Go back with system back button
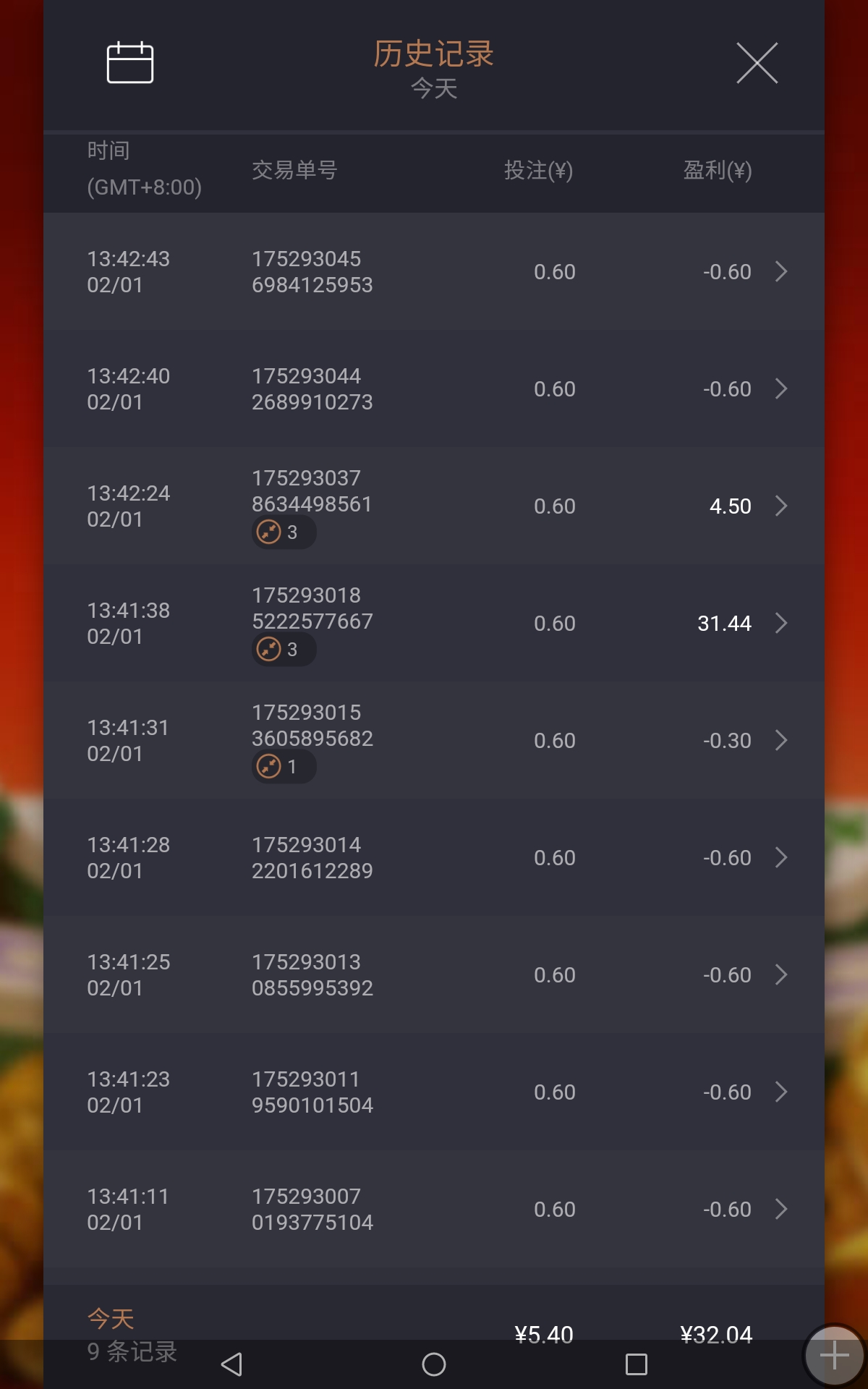The image size is (868, 1389). [231, 1364]
